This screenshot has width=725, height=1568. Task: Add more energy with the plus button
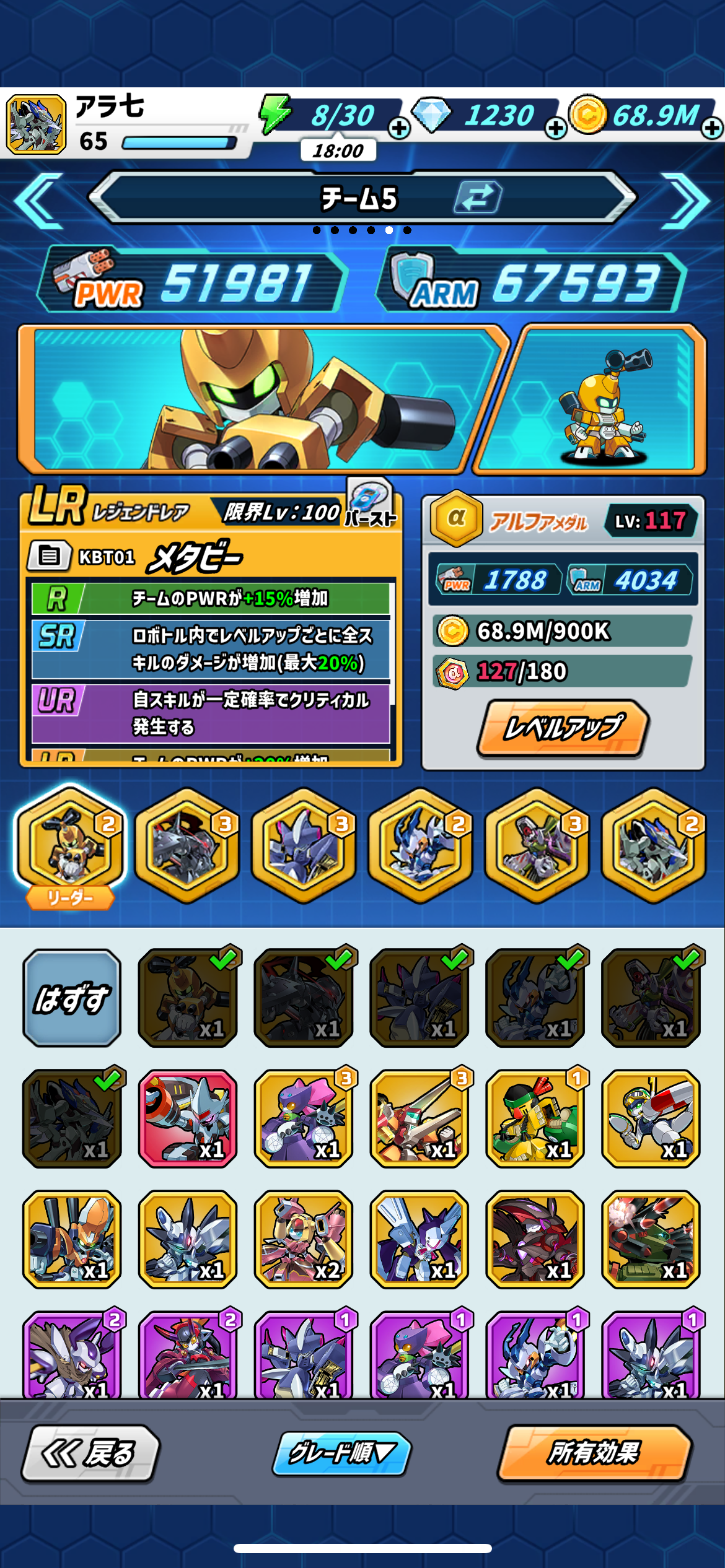[x=399, y=128]
